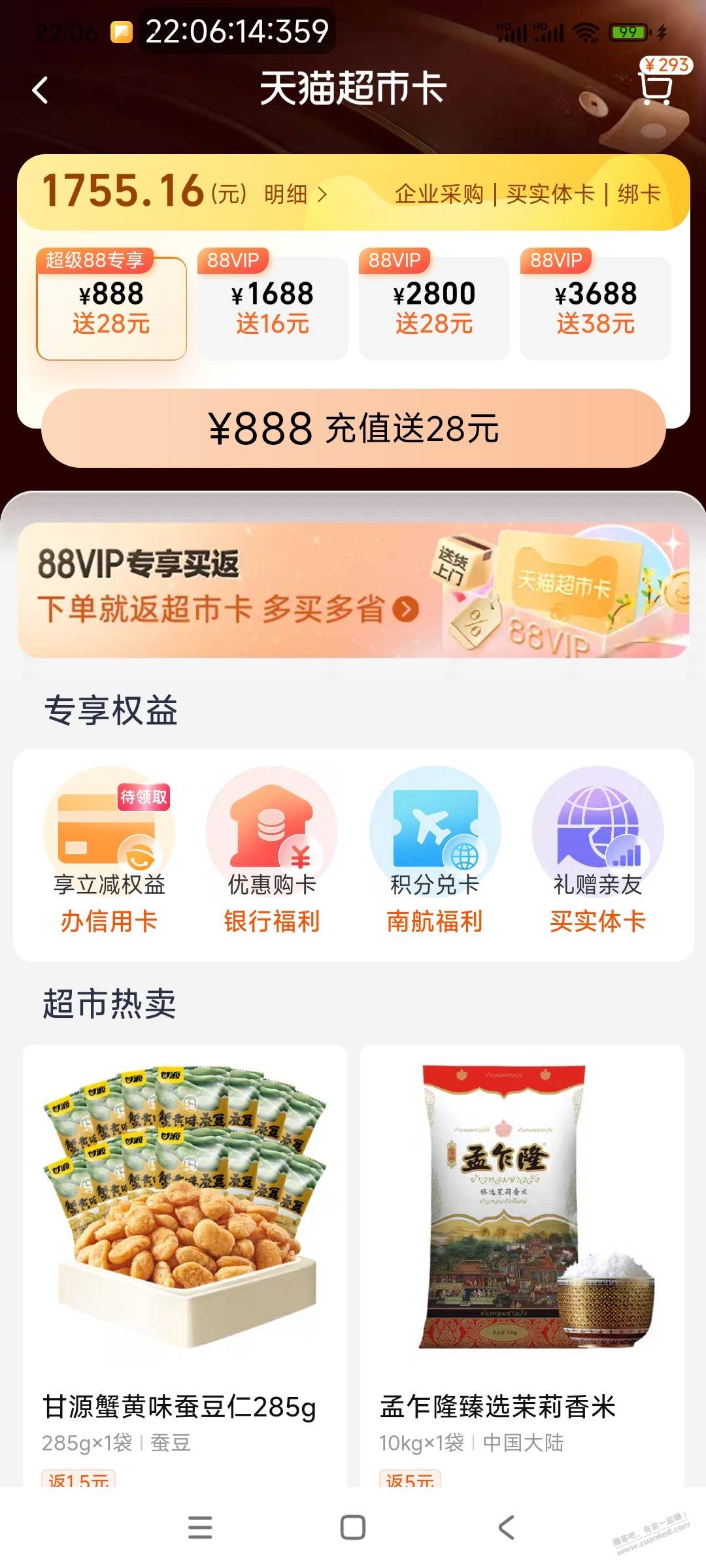This screenshot has width=706, height=1568.
Task: Go back using the top-left arrow
Action: coord(41,90)
